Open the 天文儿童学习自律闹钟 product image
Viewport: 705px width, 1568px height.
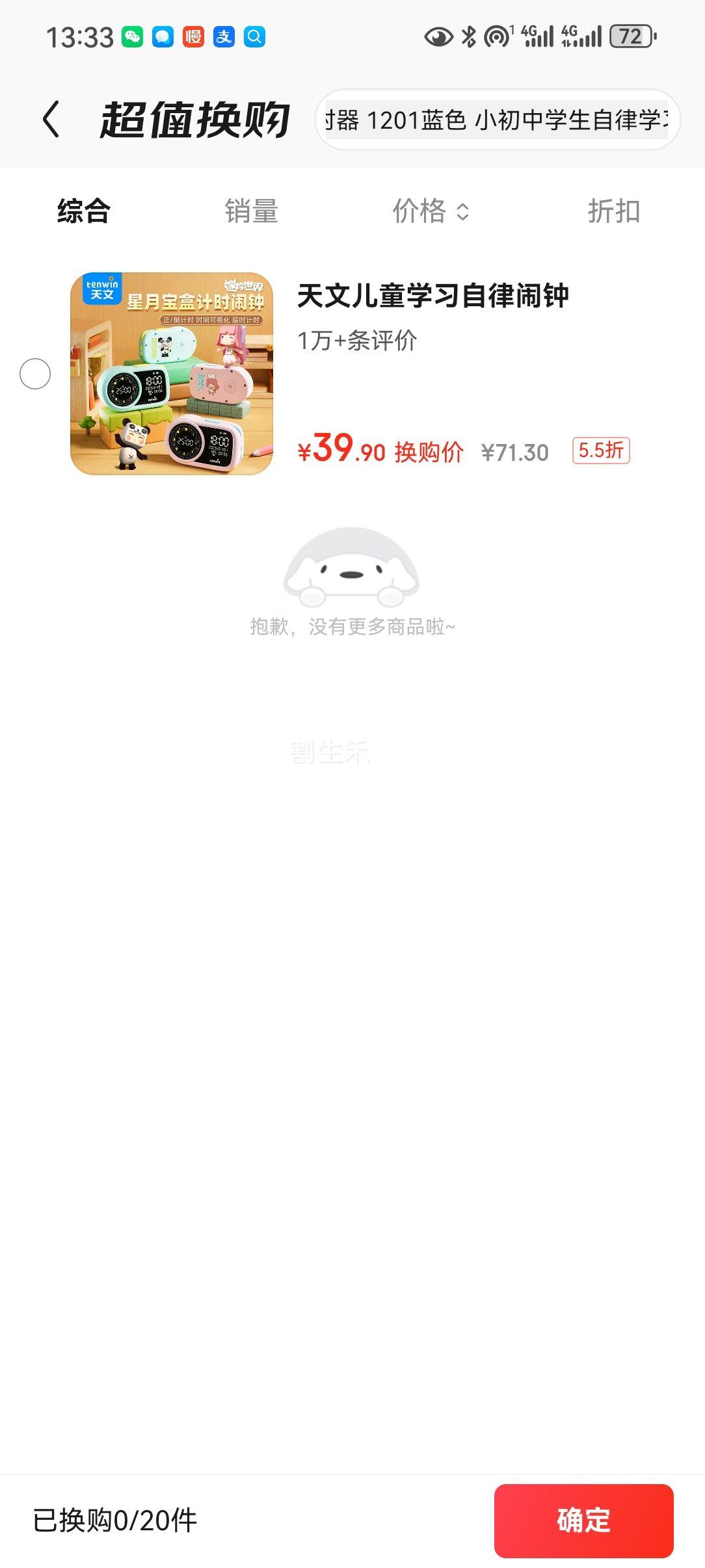pos(172,374)
